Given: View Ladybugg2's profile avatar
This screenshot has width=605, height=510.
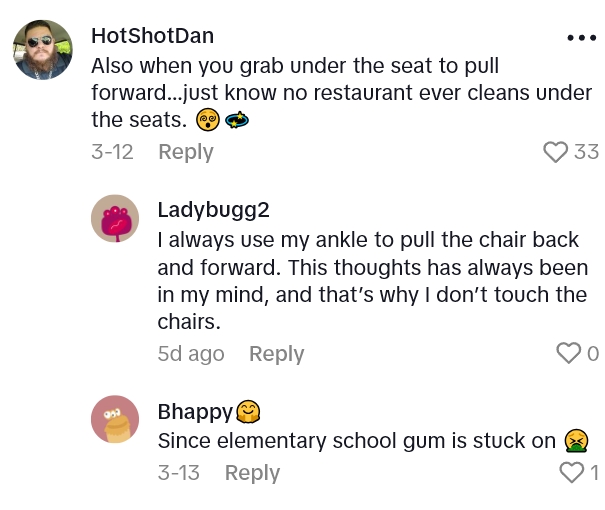Looking at the screenshot, I should click(x=115, y=219).
